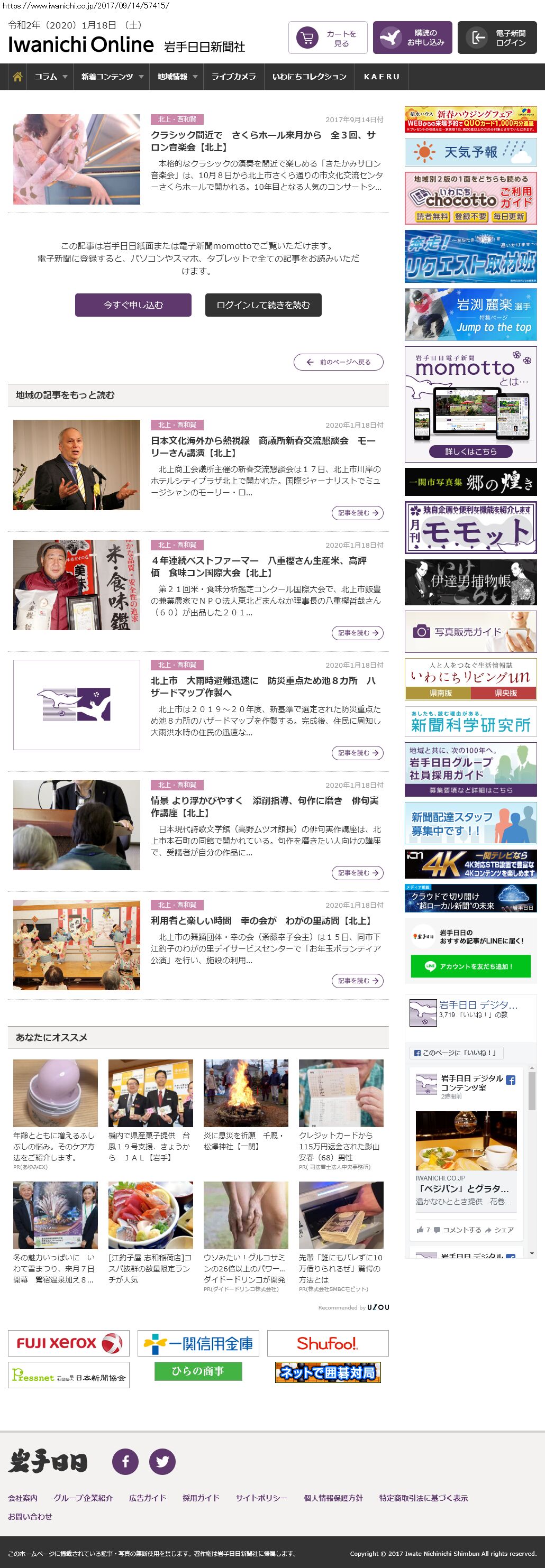Open ライブカメラ in the navigation bar

coord(233,77)
